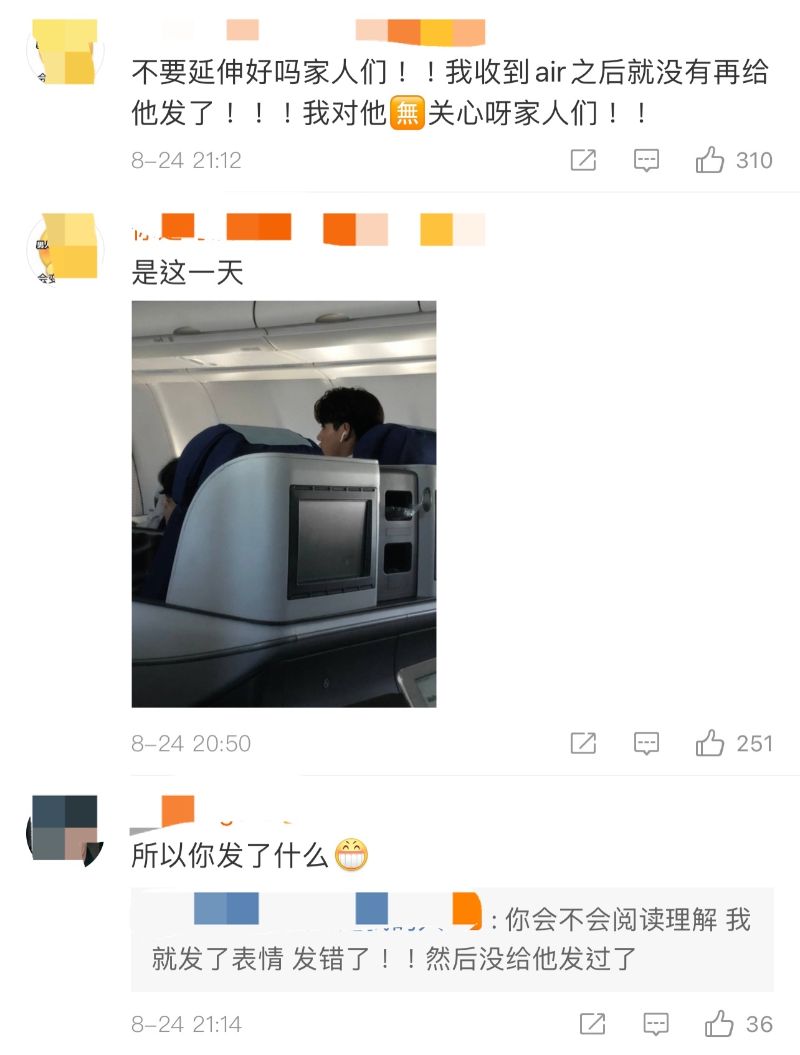The image size is (800, 1055).
Task: Reply to the 所以你发了什么 comment
Action: click(656, 1024)
